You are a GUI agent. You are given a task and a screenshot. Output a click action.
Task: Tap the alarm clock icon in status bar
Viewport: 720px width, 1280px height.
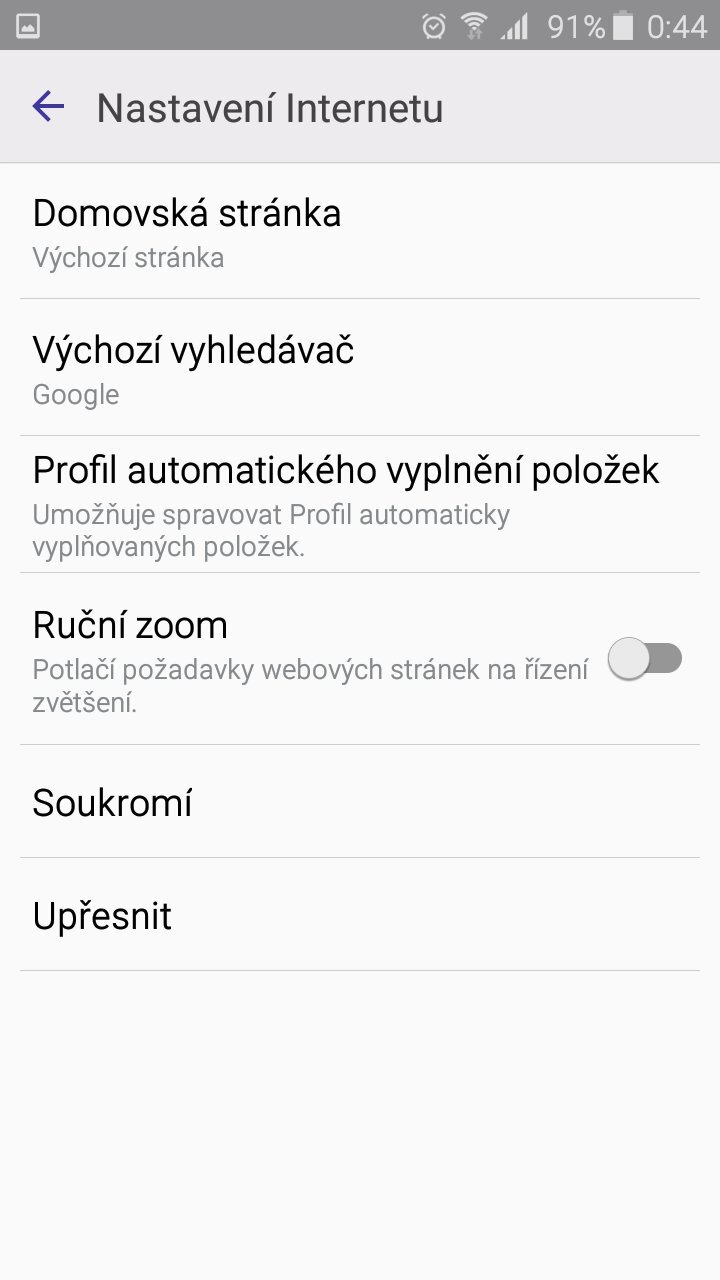tap(431, 26)
